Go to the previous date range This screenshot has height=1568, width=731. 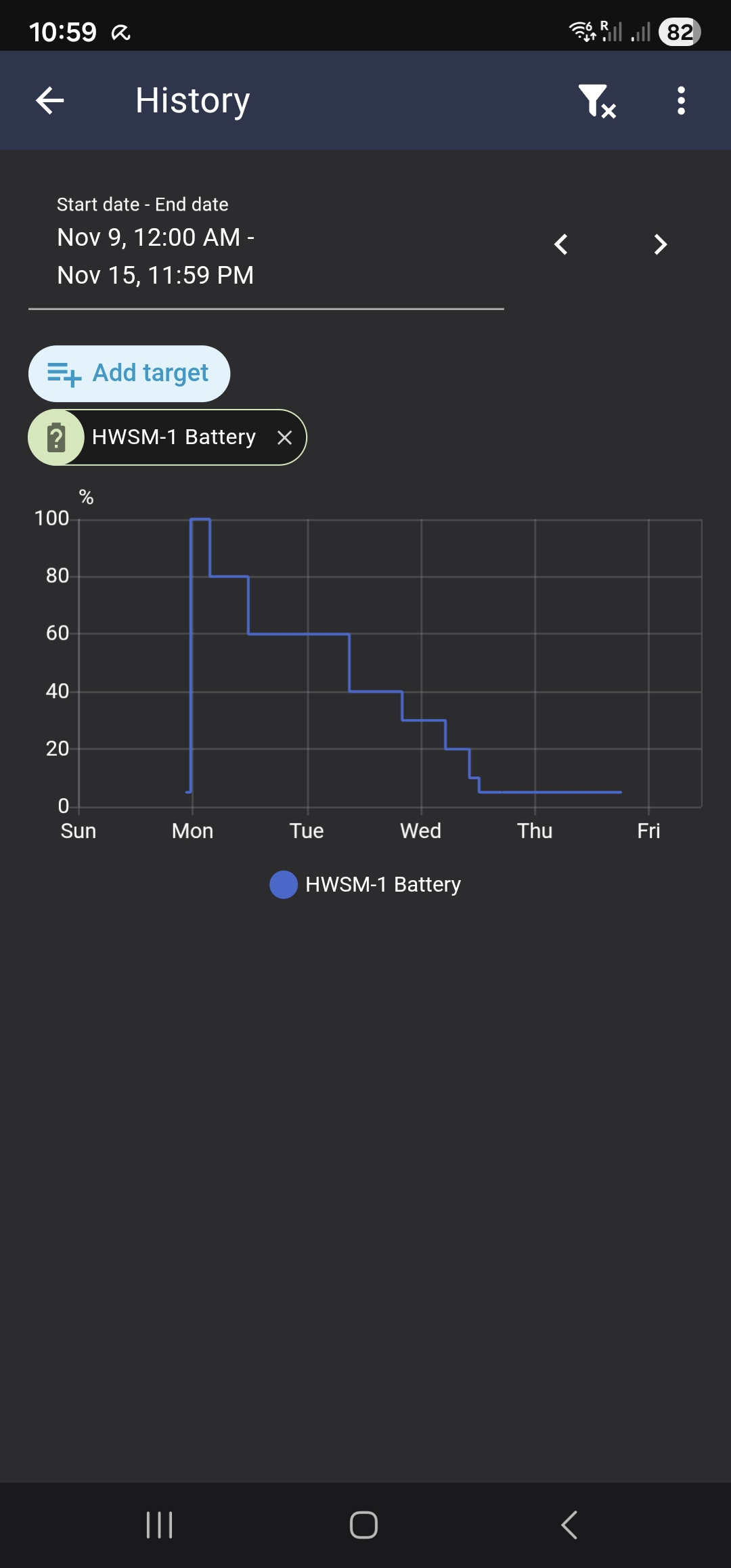click(560, 244)
